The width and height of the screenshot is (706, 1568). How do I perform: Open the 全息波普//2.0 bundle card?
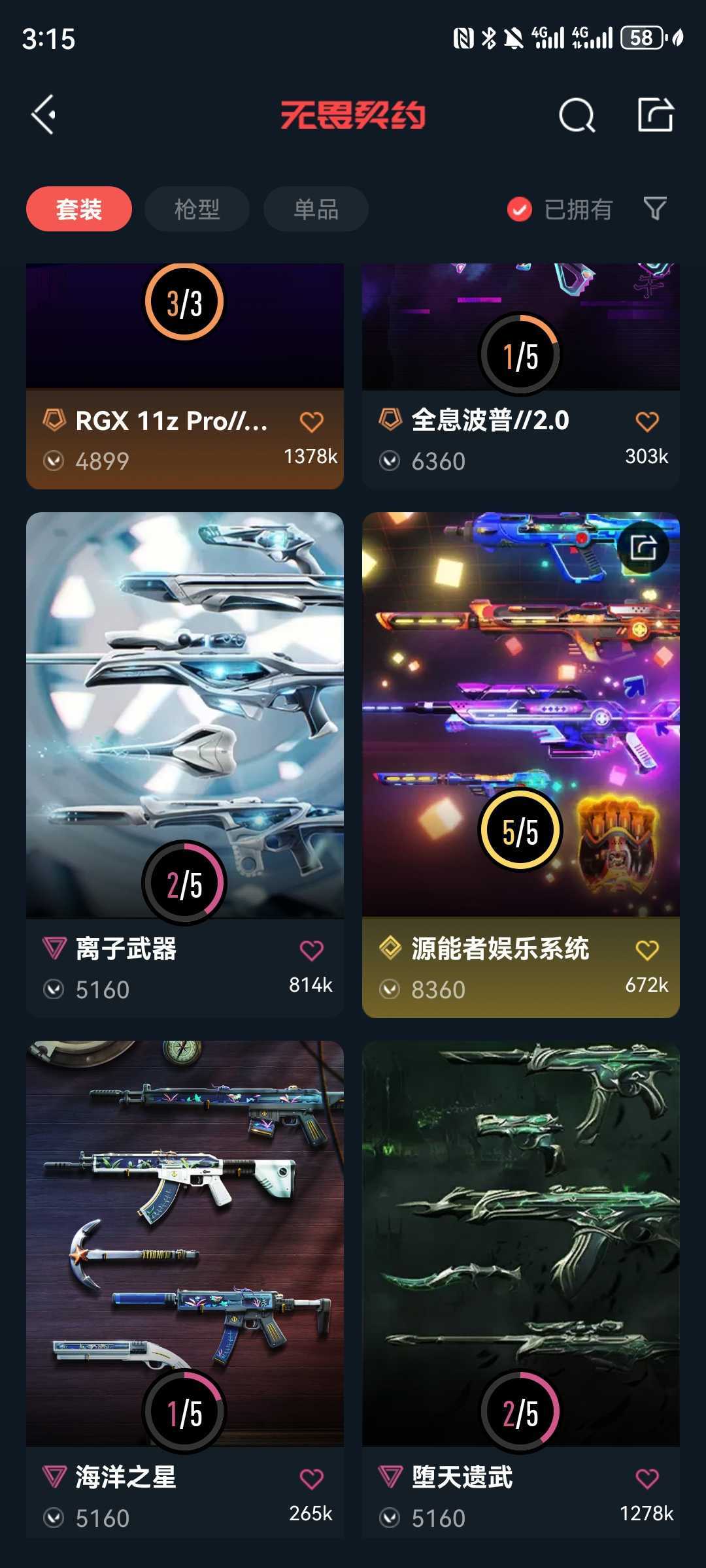521,376
